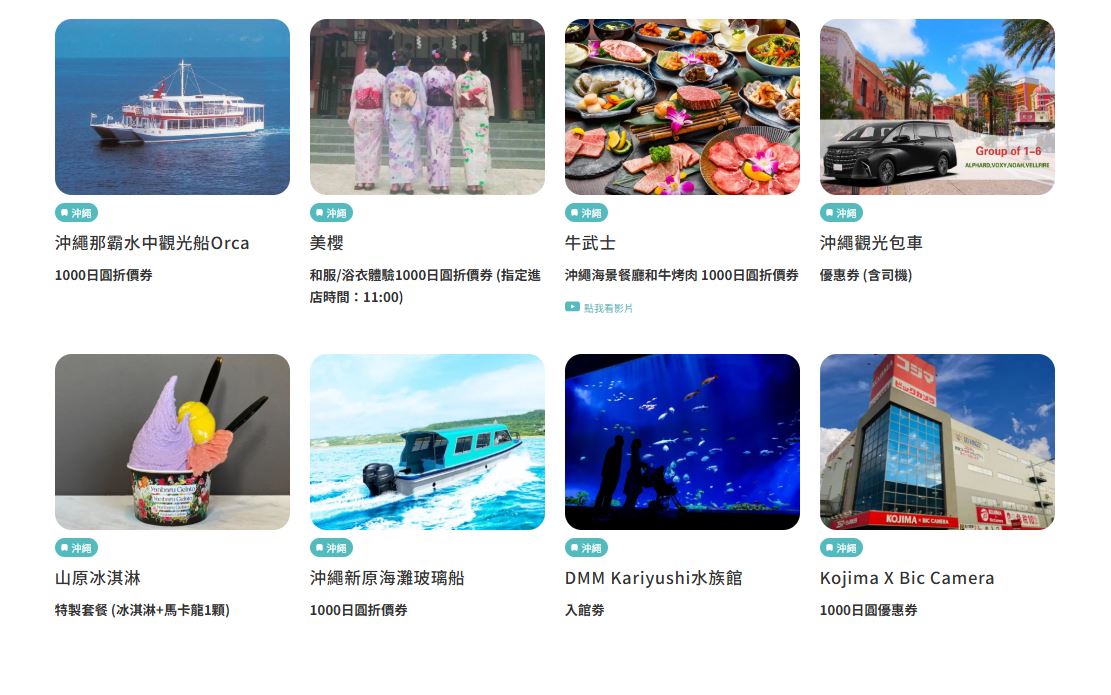Open the 沖繩觀光包車 card
The width and height of the screenshot is (1111, 695).
click(937, 107)
